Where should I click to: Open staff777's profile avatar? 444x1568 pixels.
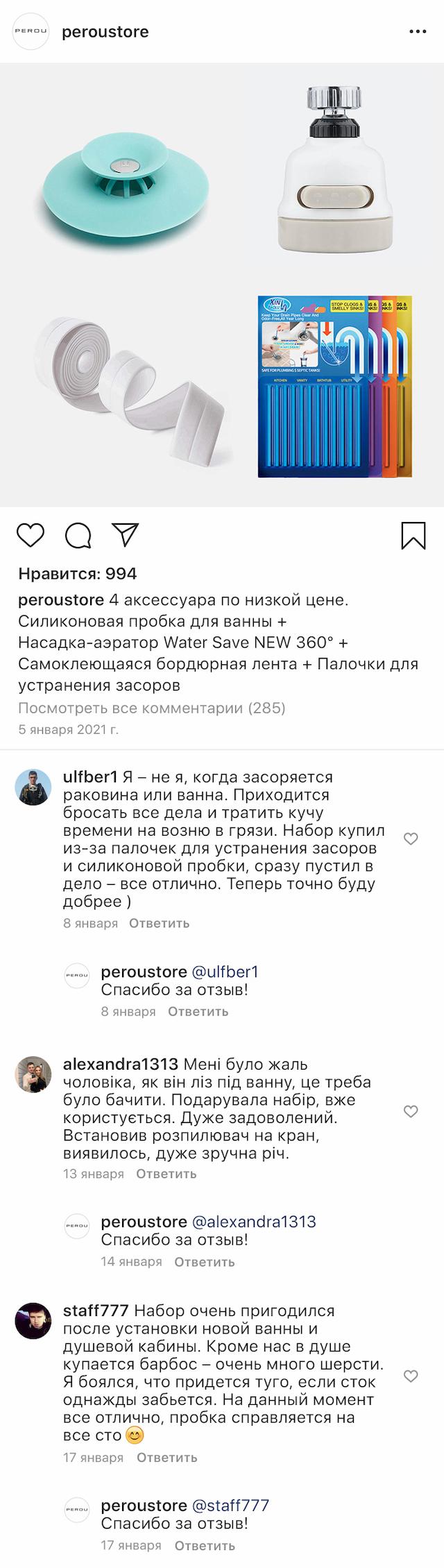[x=33, y=1321]
